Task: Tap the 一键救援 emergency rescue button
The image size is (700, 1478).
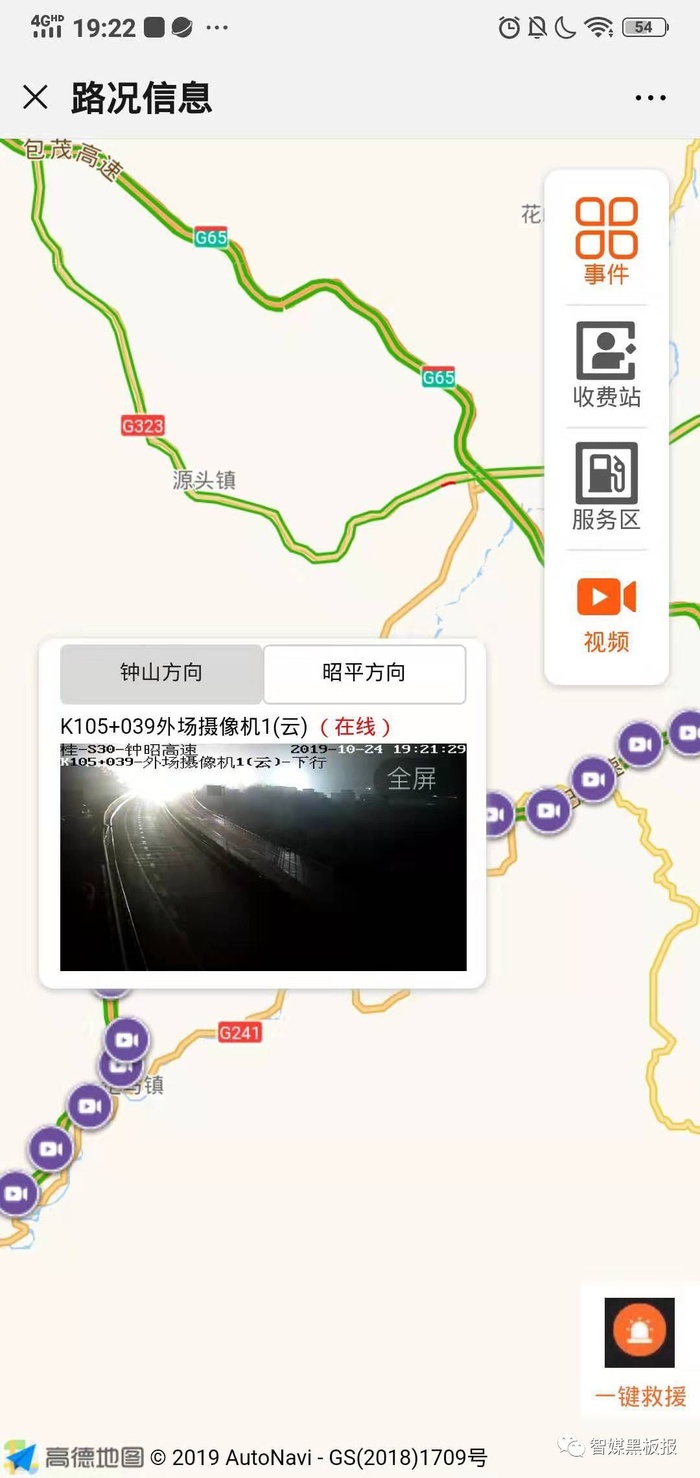Action: 640,1352
